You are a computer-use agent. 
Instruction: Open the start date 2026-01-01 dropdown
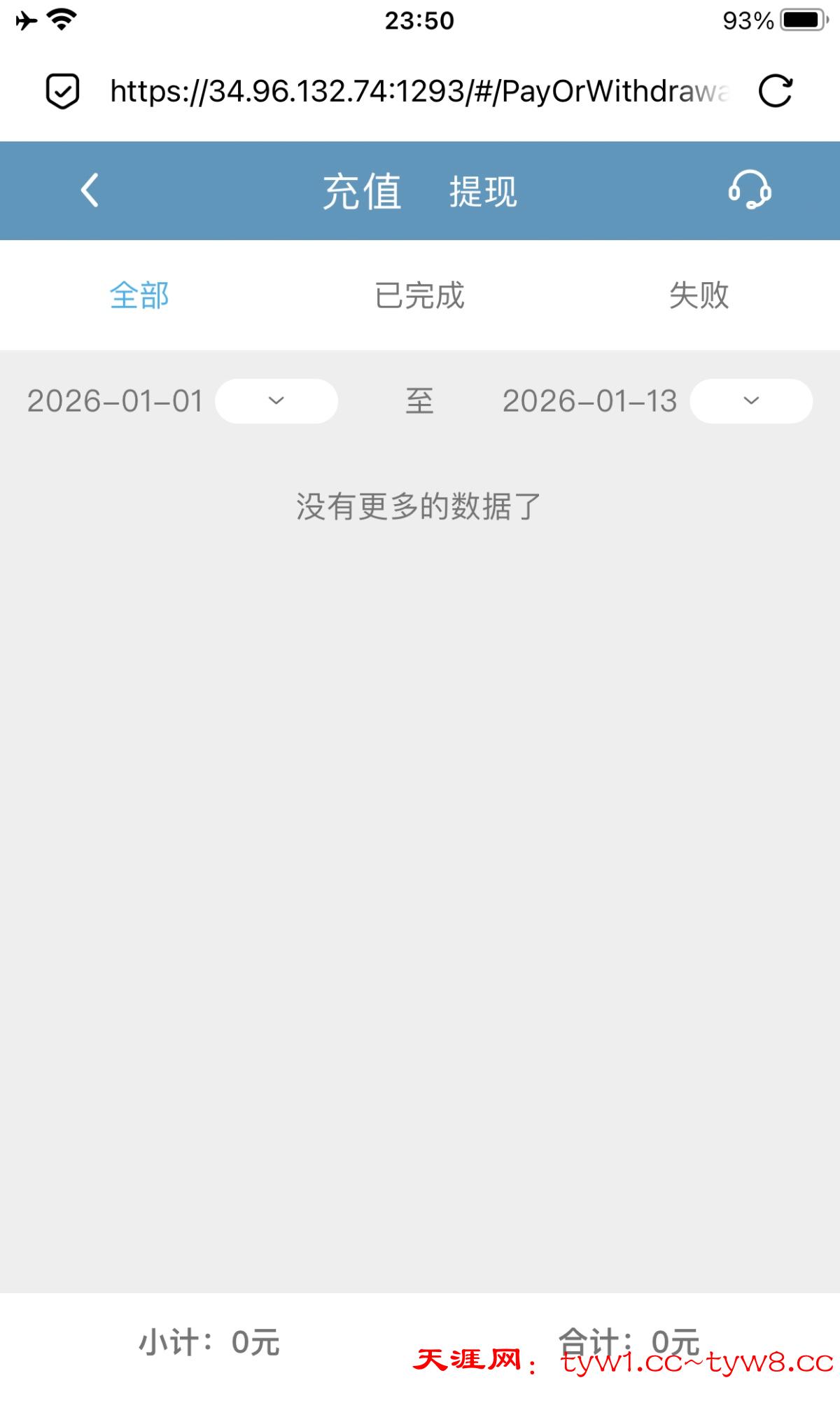pos(276,400)
